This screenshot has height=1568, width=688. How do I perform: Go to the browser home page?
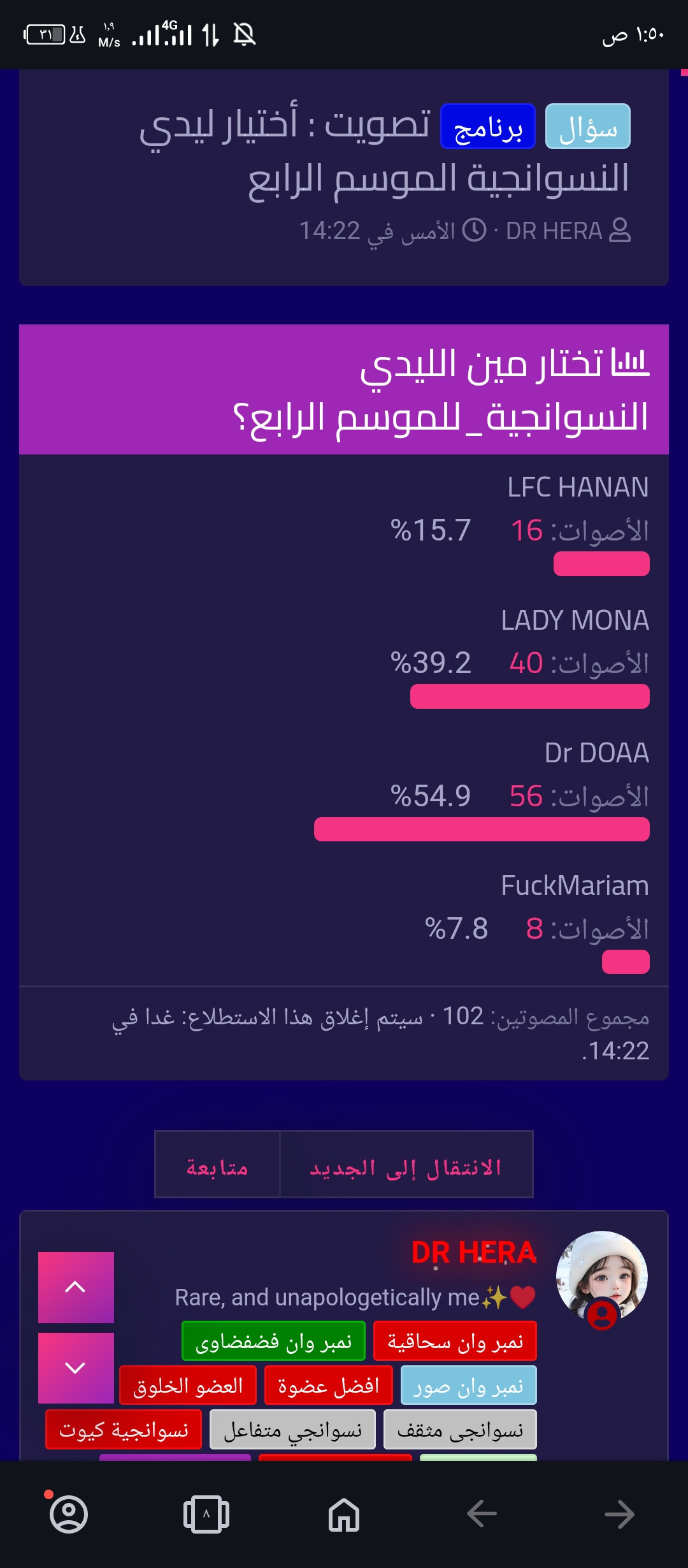coord(344,1514)
